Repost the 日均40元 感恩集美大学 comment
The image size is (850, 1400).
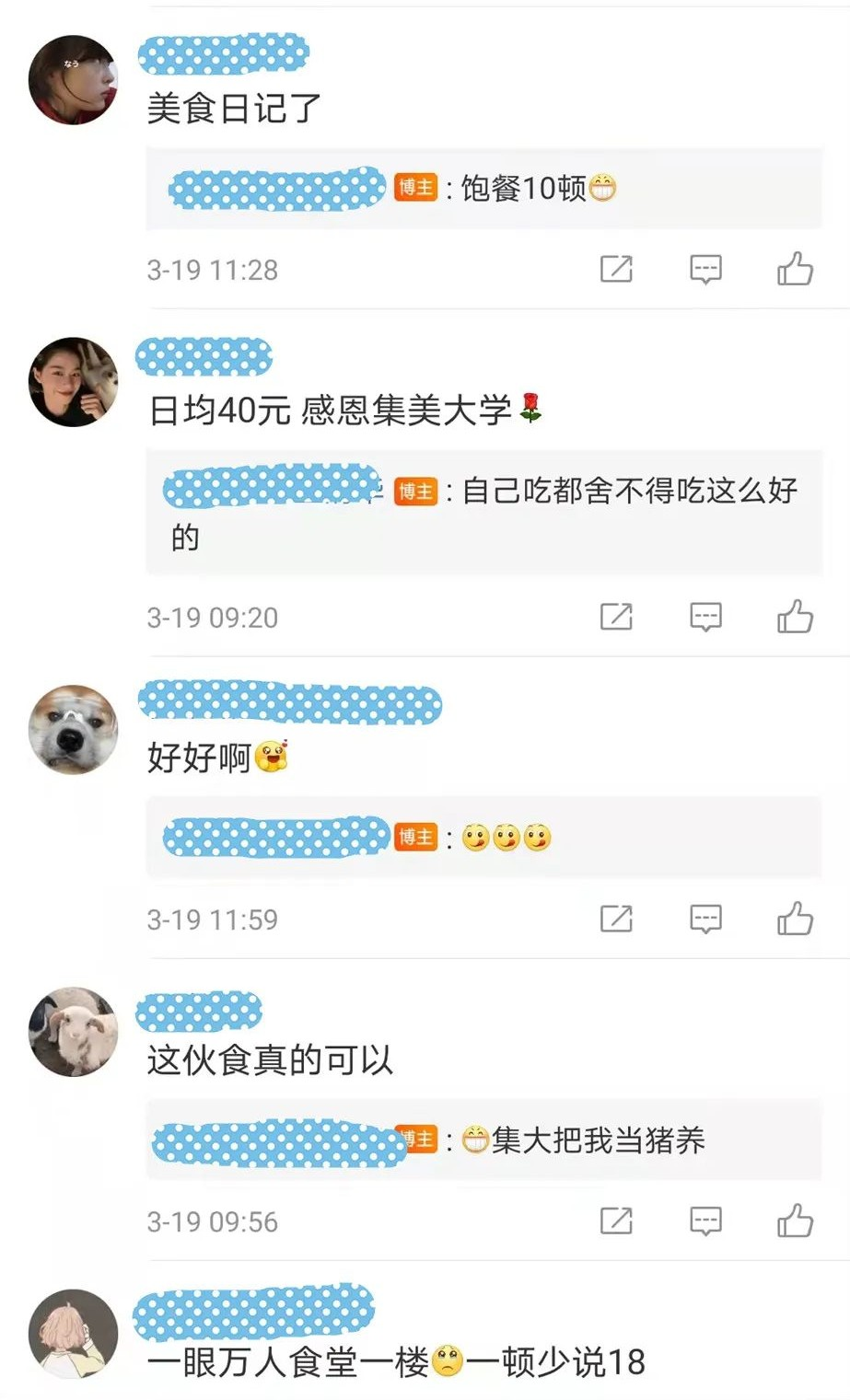[x=616, y=617]
